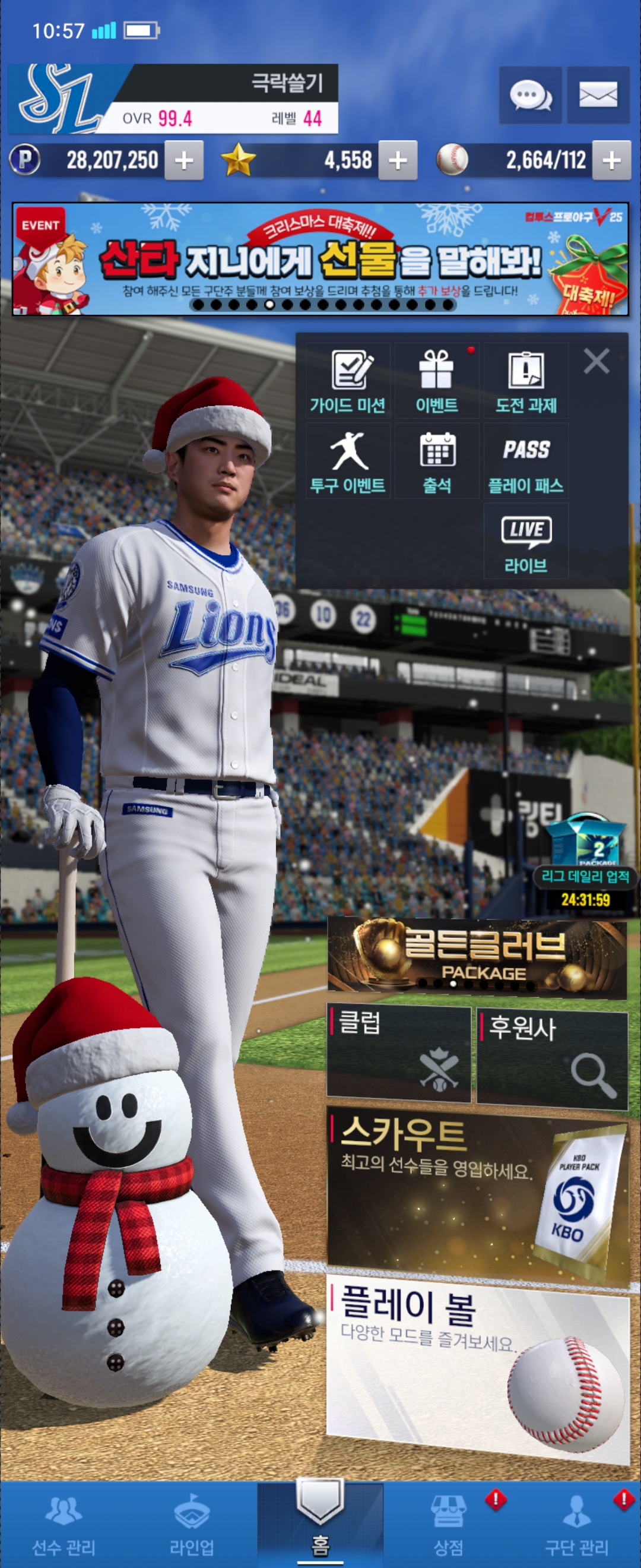Add more stars with the plus button

(398, 161)
